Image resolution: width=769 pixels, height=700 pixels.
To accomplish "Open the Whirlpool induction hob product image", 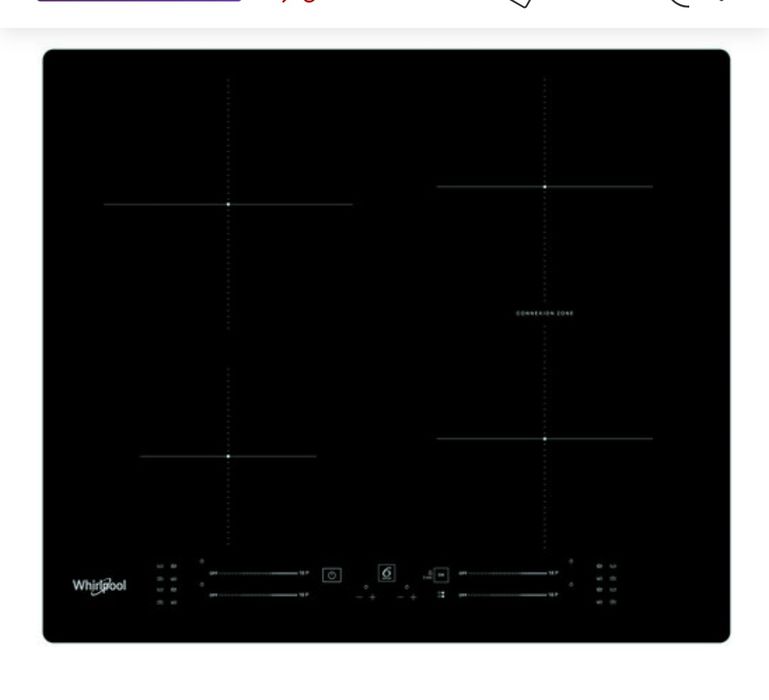I will 386,346.
